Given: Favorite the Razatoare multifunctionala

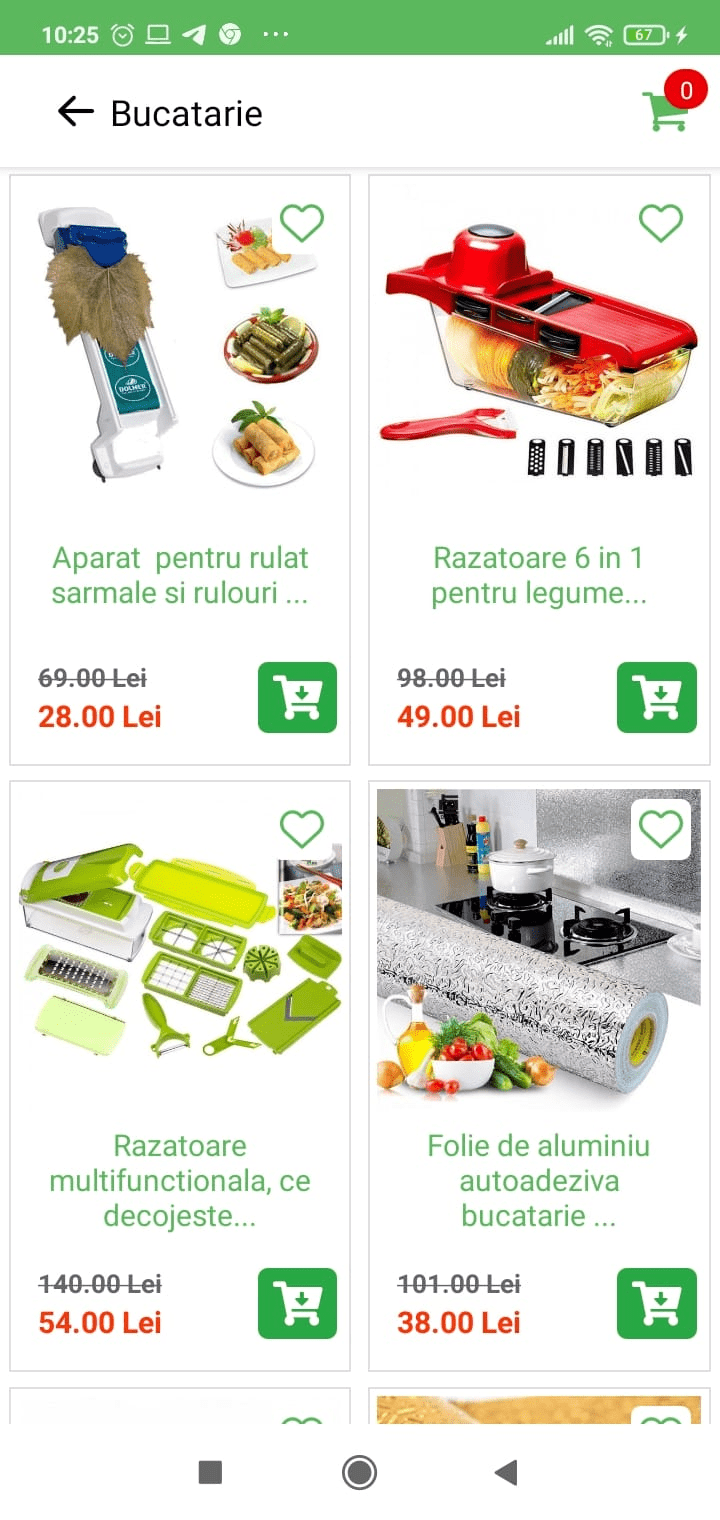Looking at the screenshot, I should [302, 828].
